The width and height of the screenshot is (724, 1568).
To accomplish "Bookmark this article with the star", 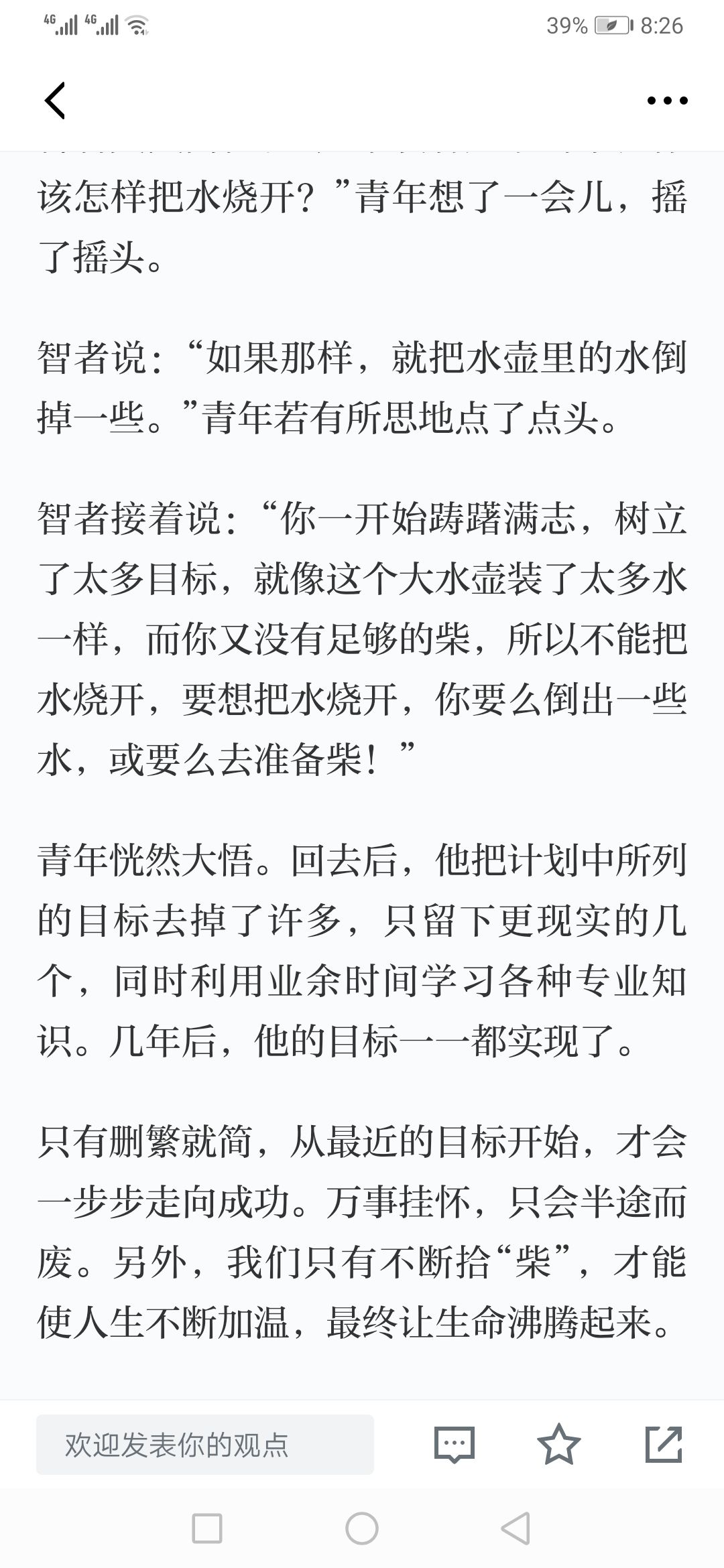I will point(559,1444).
